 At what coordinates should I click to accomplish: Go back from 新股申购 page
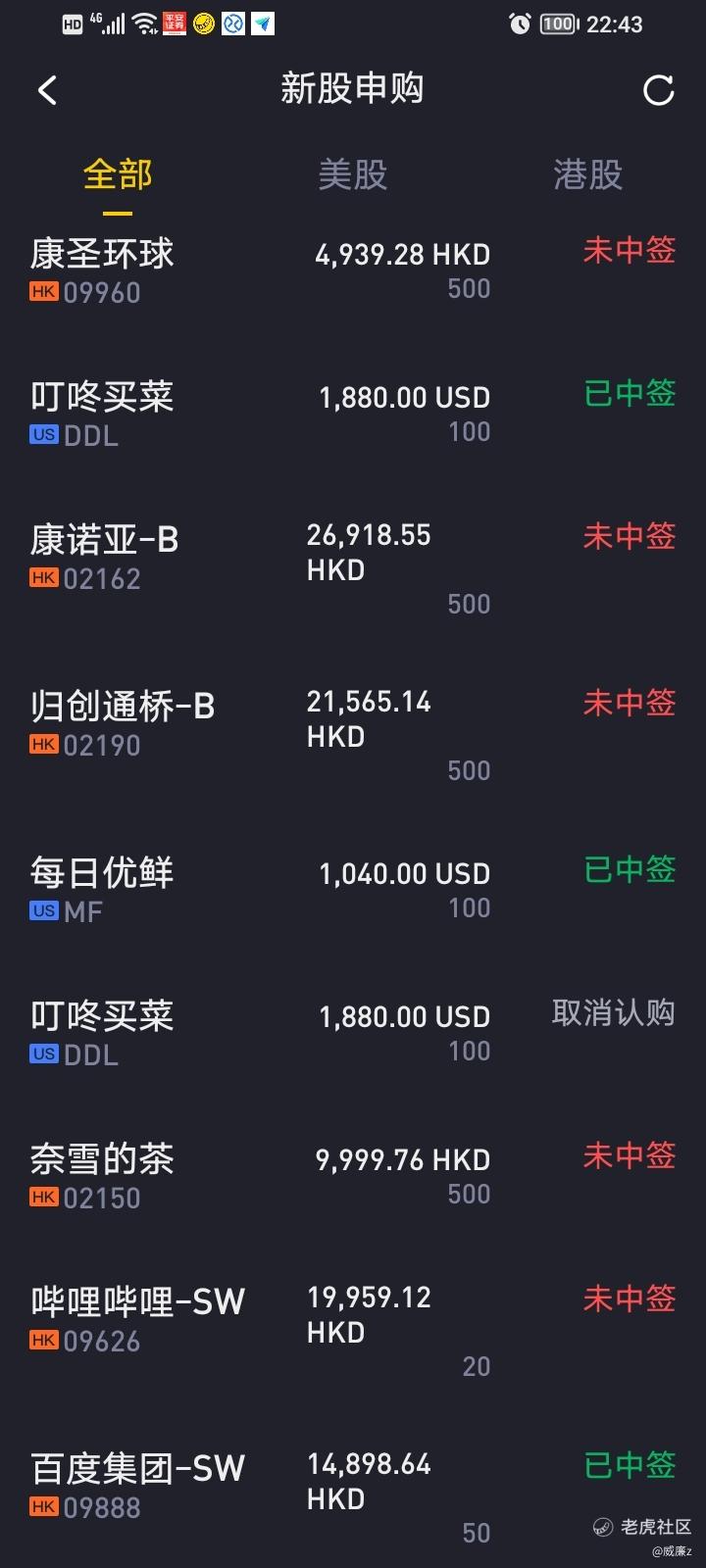pyautogui.click(x=47, y=90)
